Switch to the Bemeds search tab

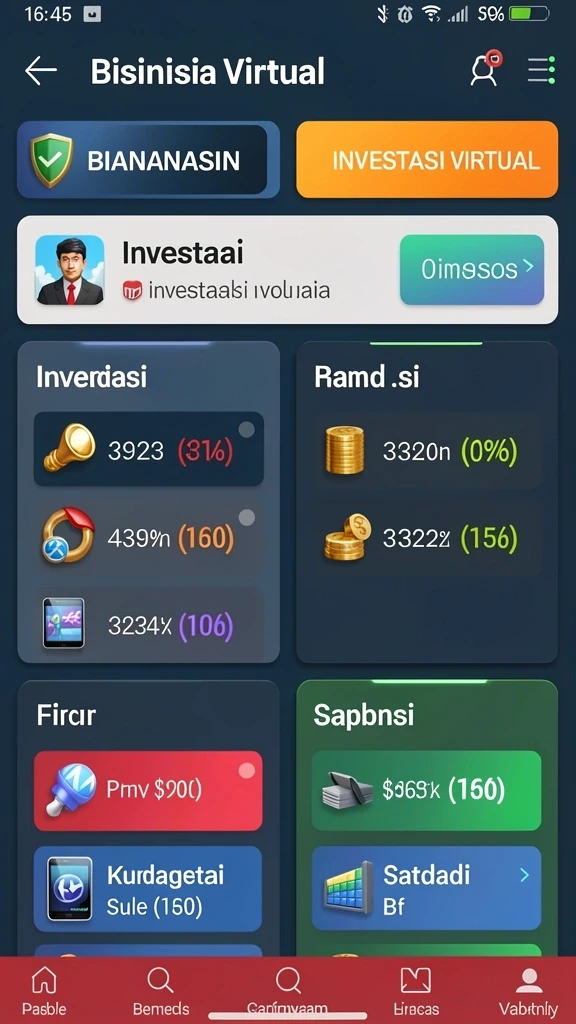pos(161,990)
